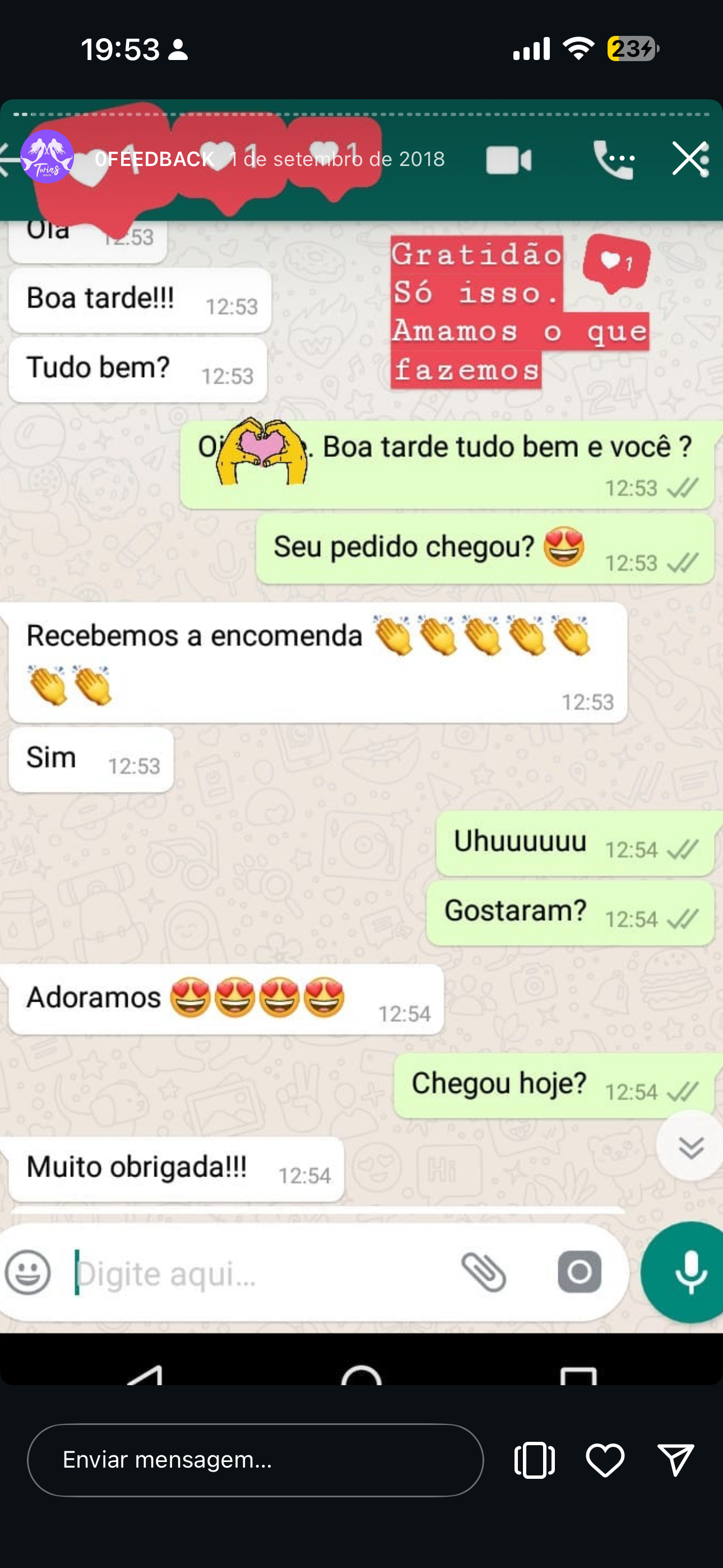Open the 0FEEDBACK profile avatar
This screenshot has height=1568, width=723.
click(47, 156)
